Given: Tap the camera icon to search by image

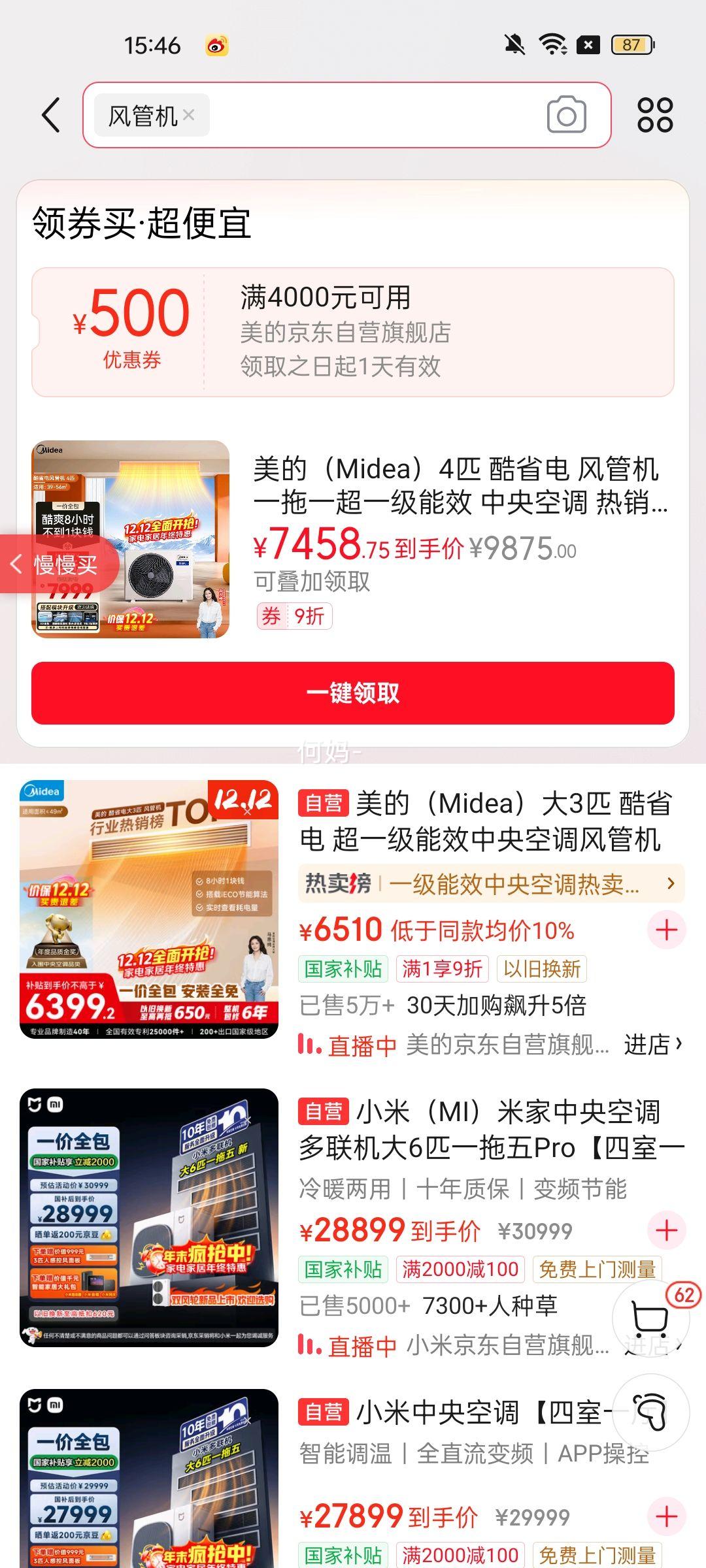Looking at the screenshot, I should pos(566,114).
